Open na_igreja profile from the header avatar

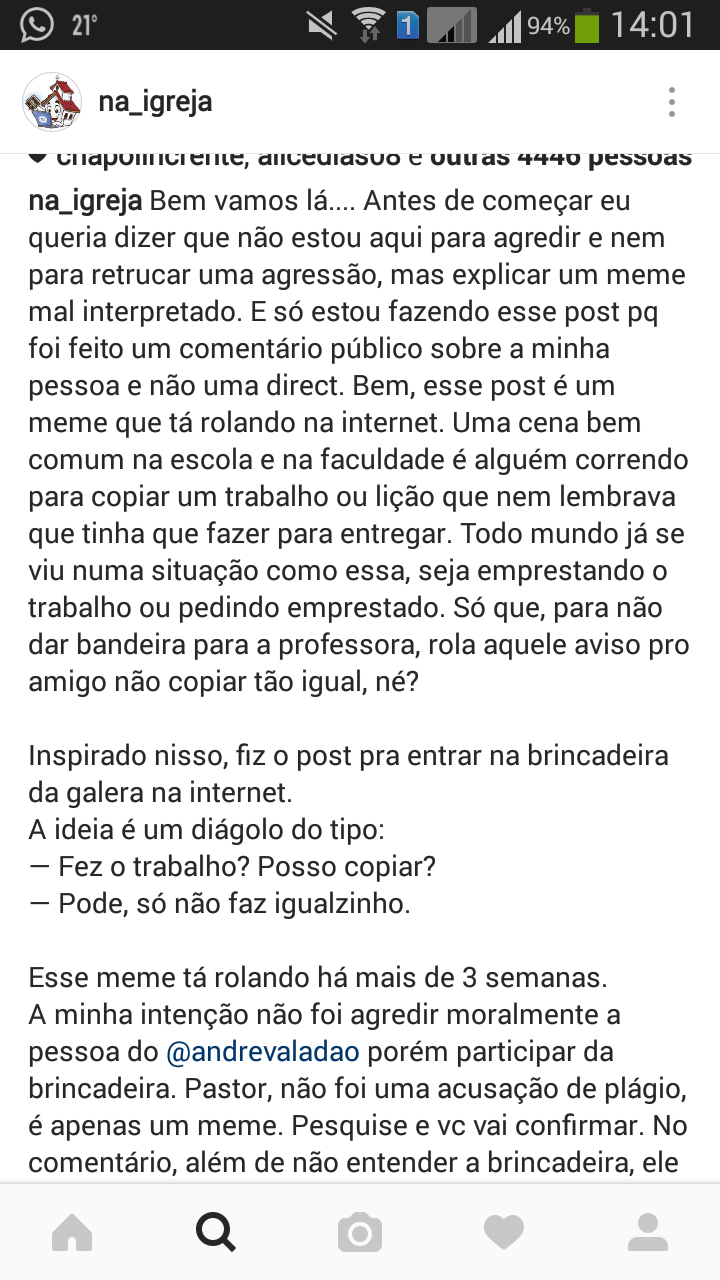pos(52,102)
